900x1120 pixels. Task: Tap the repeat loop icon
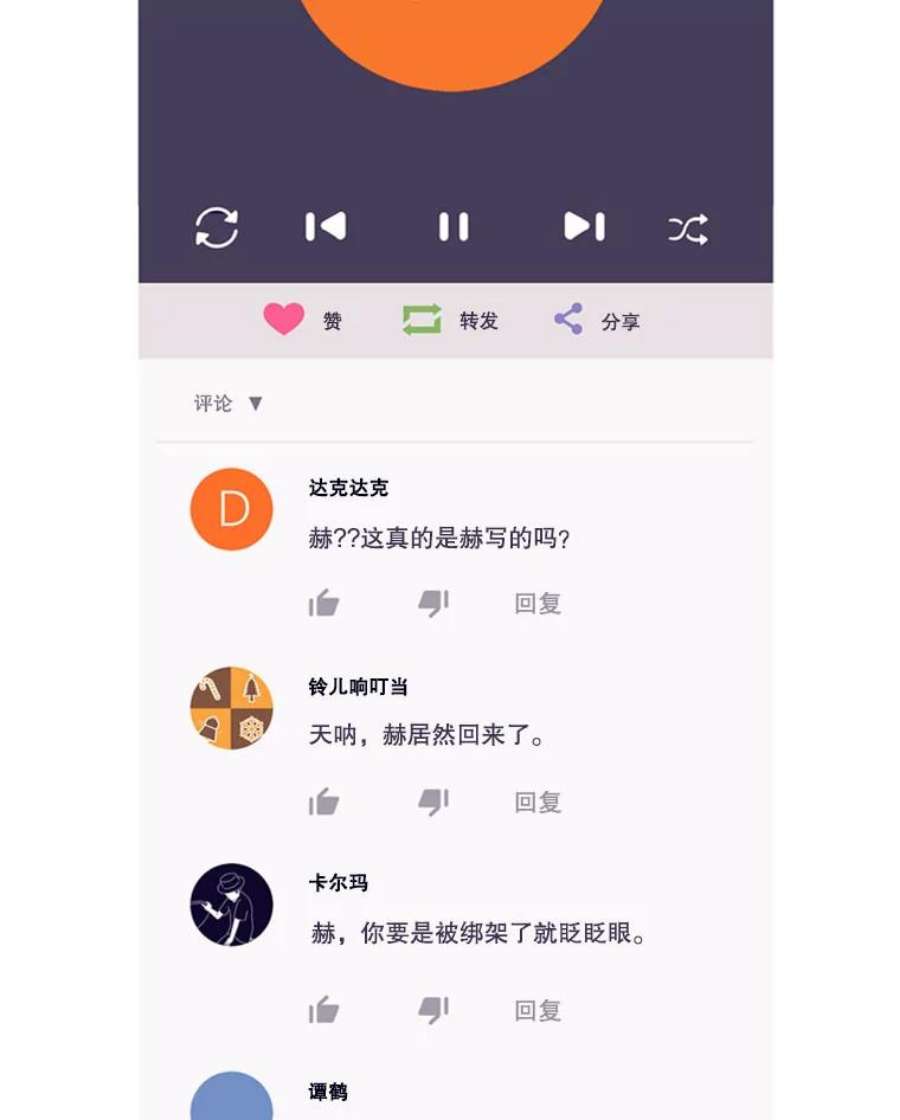pos(216,228)
